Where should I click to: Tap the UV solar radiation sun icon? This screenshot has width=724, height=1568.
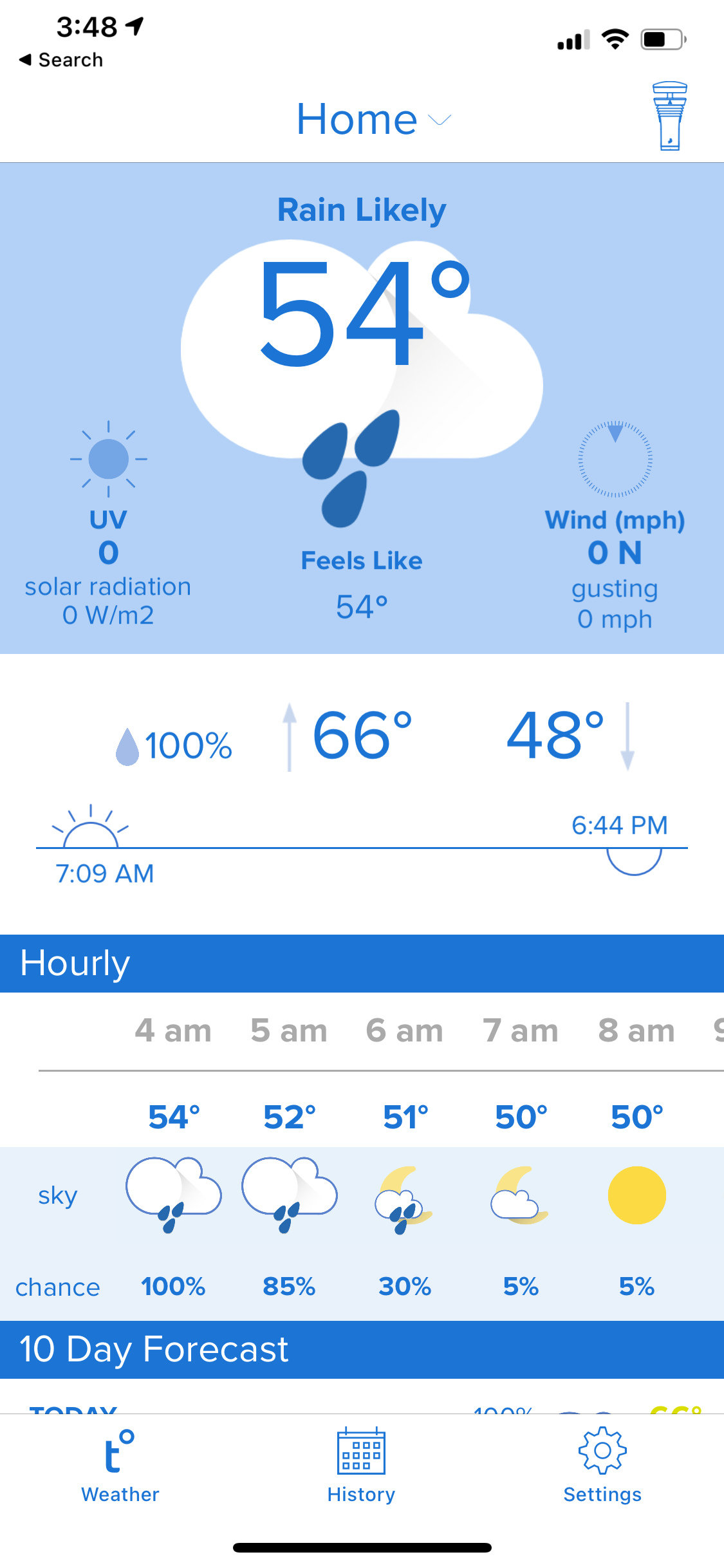click(x=108, y=458)
